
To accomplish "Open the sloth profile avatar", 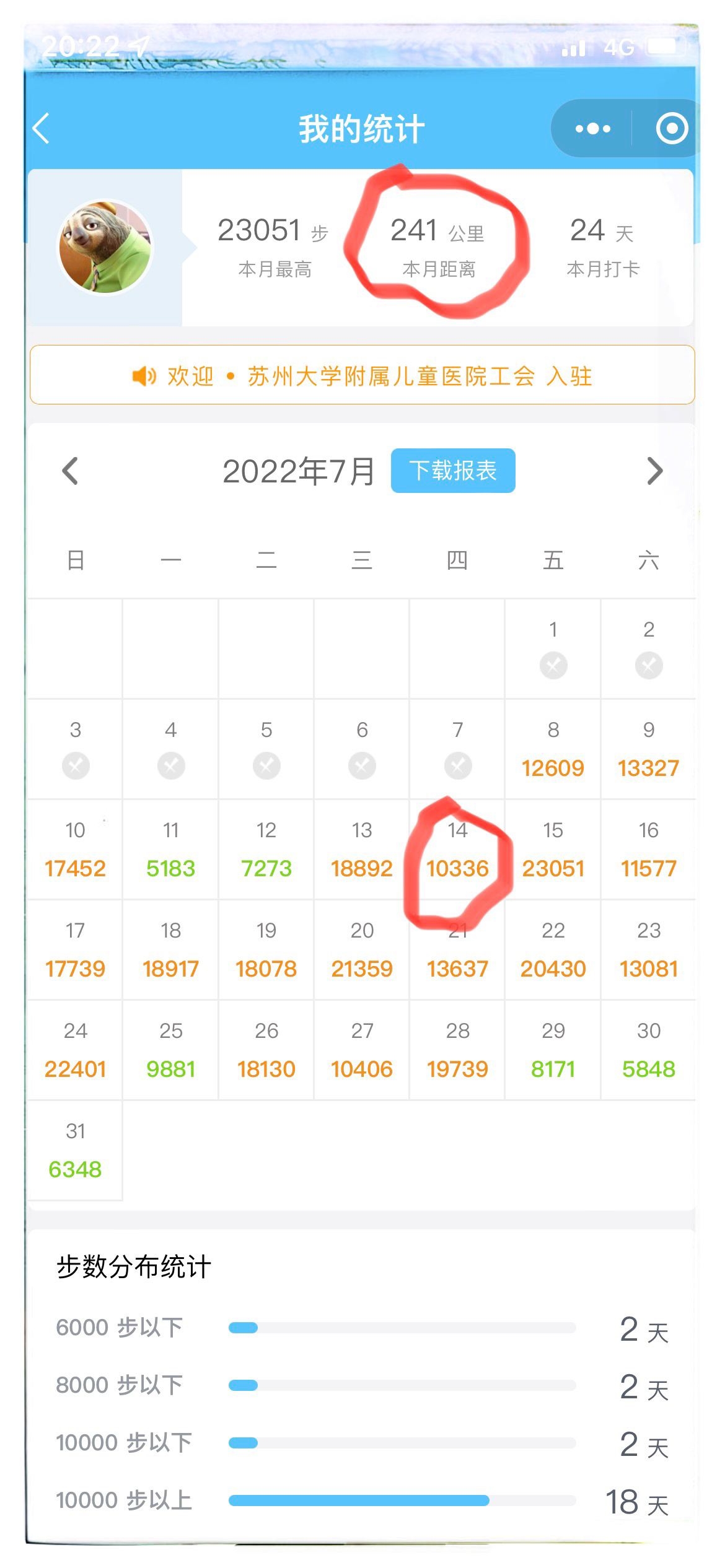I will pyautogui.click(x=105, y=247).
